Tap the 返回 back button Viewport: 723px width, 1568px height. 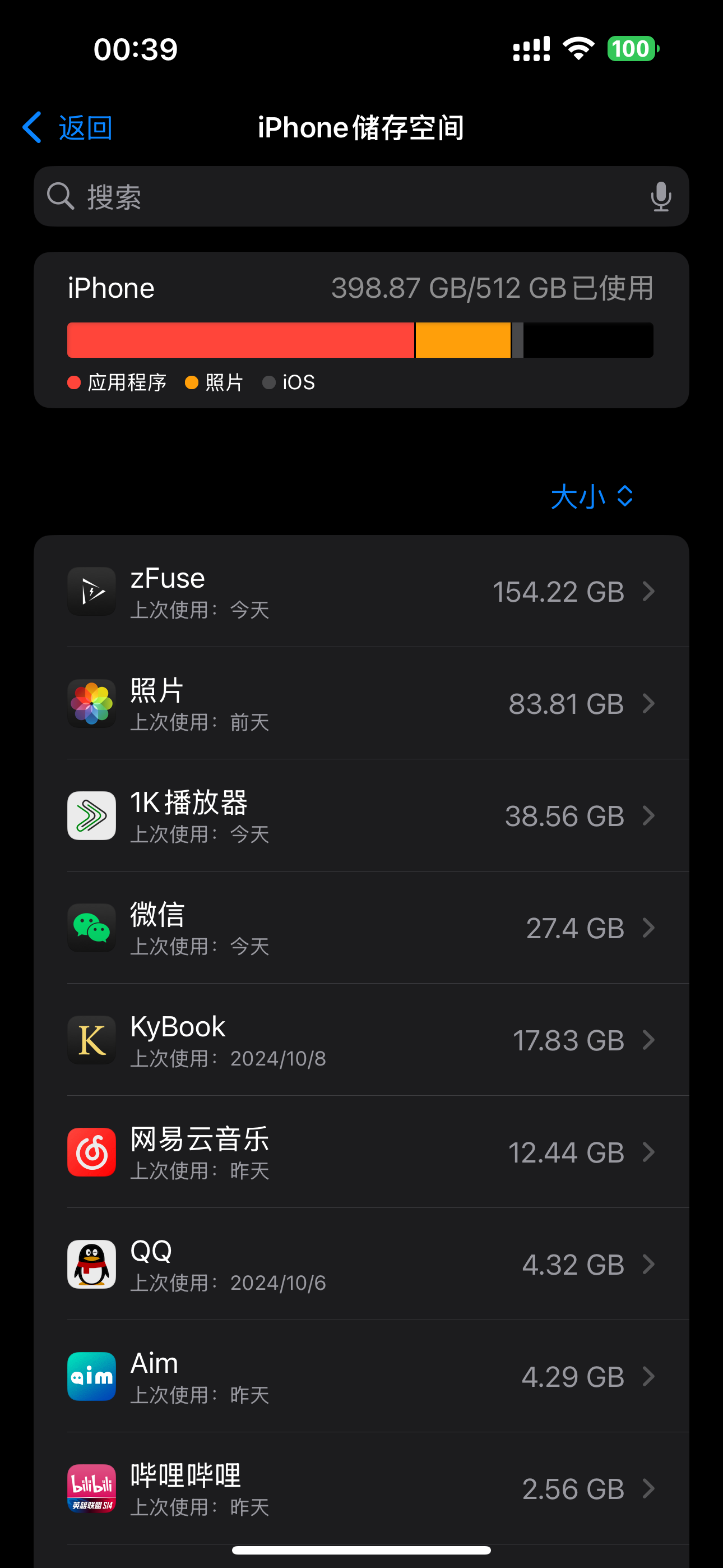tap(68, 128)
